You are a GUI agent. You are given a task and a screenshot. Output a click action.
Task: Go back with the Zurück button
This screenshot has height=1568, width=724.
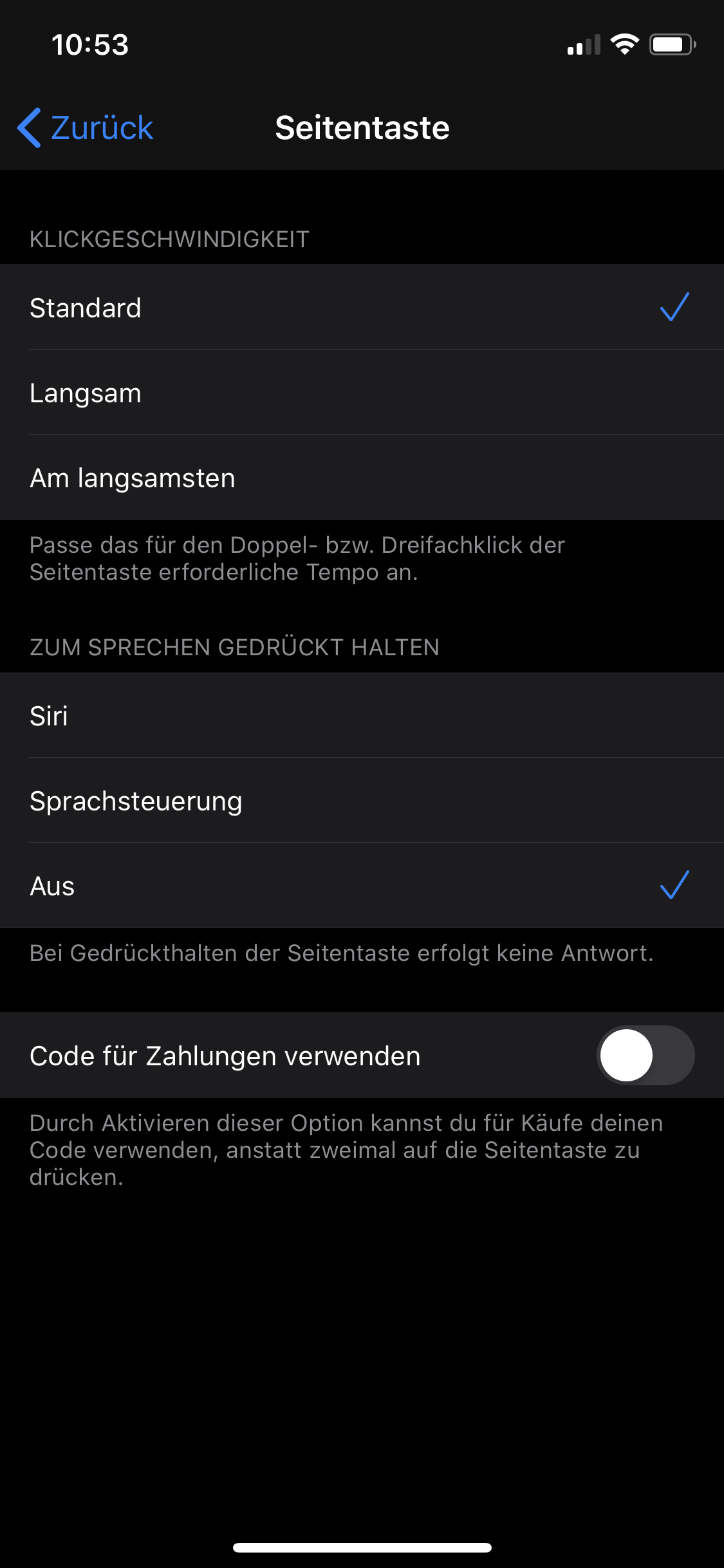pyautogui.click(x=85, y=127)
